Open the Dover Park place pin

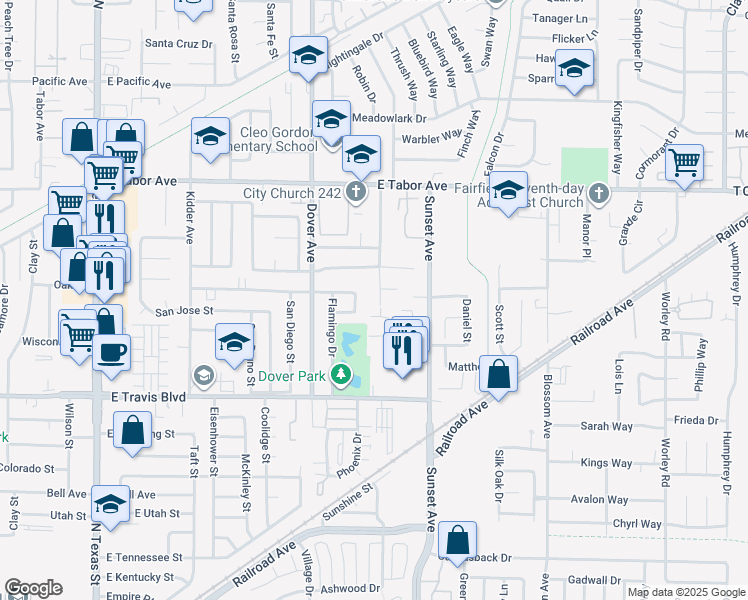(340, 375)
